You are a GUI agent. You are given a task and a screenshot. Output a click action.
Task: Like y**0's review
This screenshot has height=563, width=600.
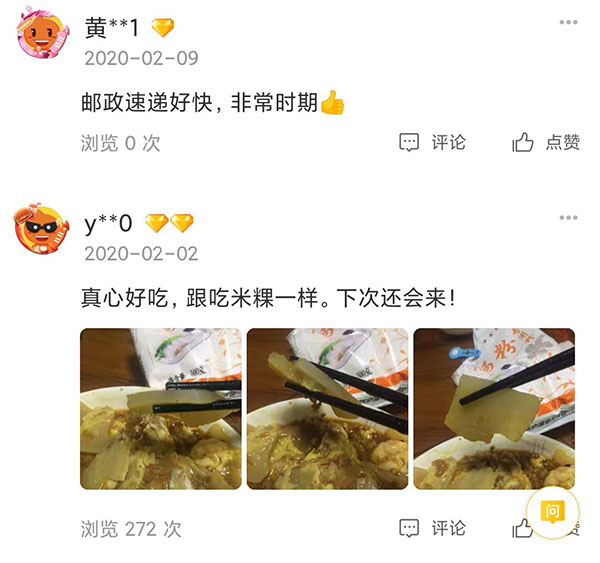point(523,528)
